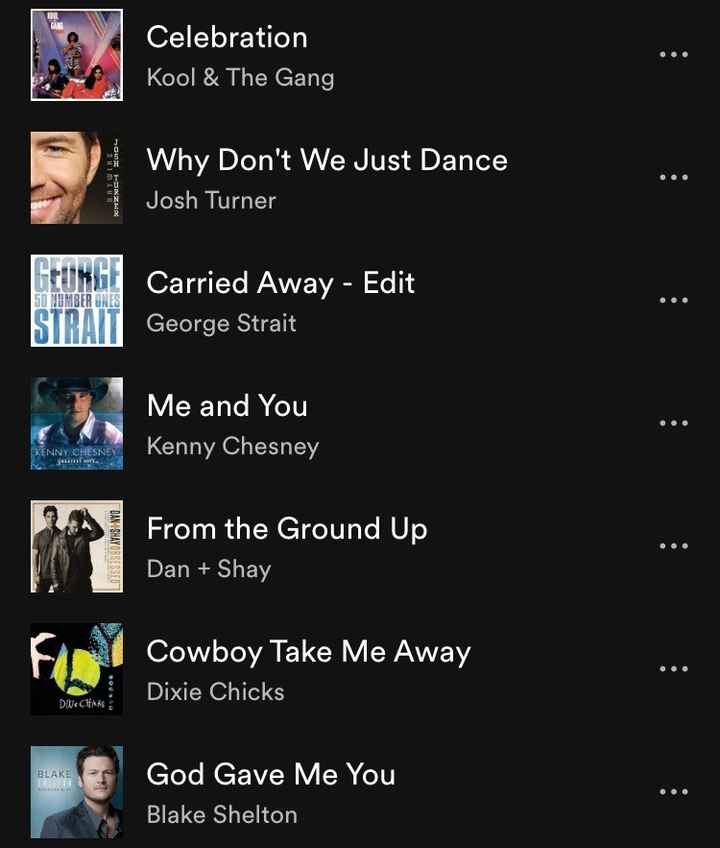
Task: Open the context menu for the Kool & The Gang track
Action: coord(675,52)
